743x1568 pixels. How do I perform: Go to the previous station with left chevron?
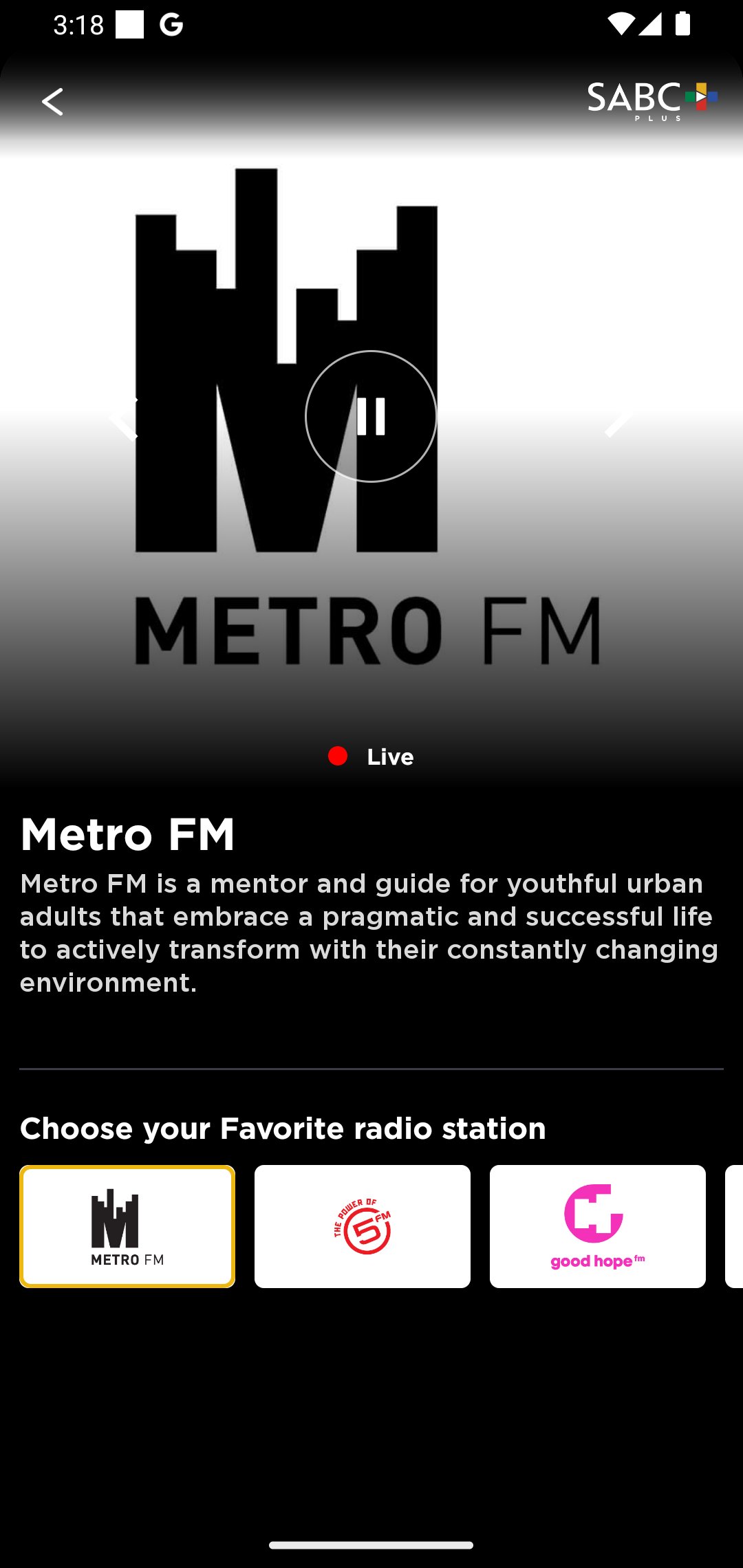click(127, 418)
